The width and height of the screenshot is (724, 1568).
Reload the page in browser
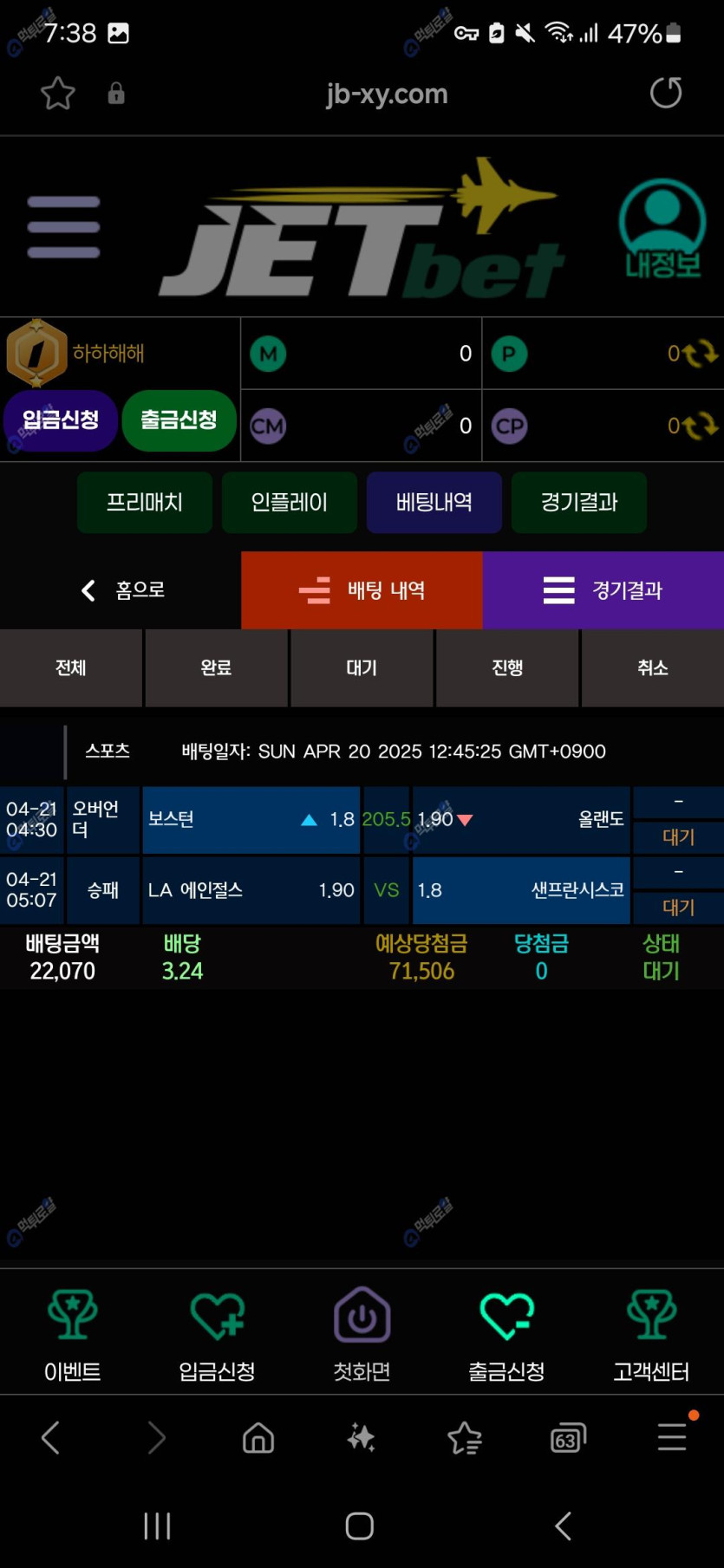click(x=666, y=93)
